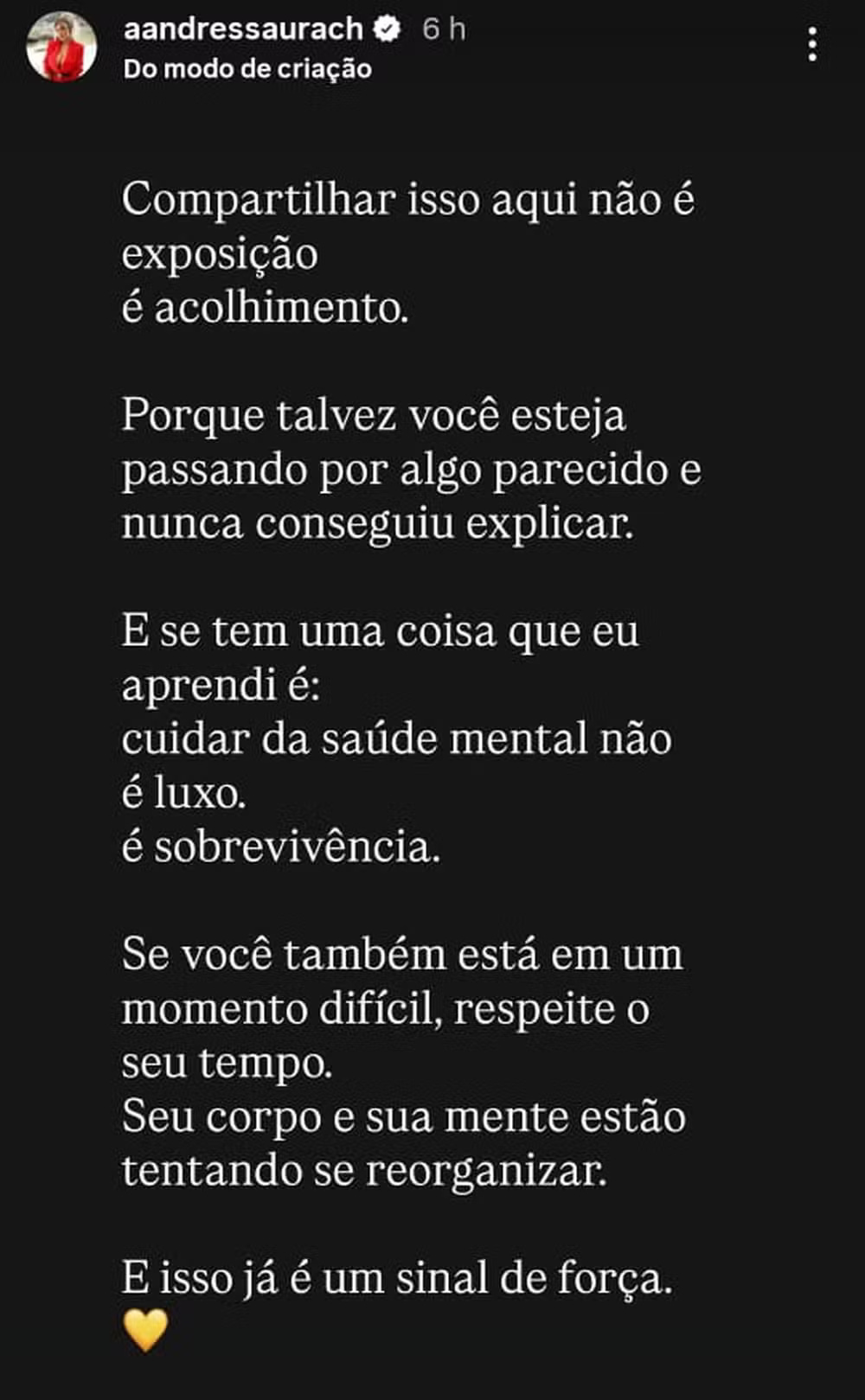Viewport: 865px width, 1400px height.
Task: Open aandressaurach's profile picture
Action: [x=61, y=47]
